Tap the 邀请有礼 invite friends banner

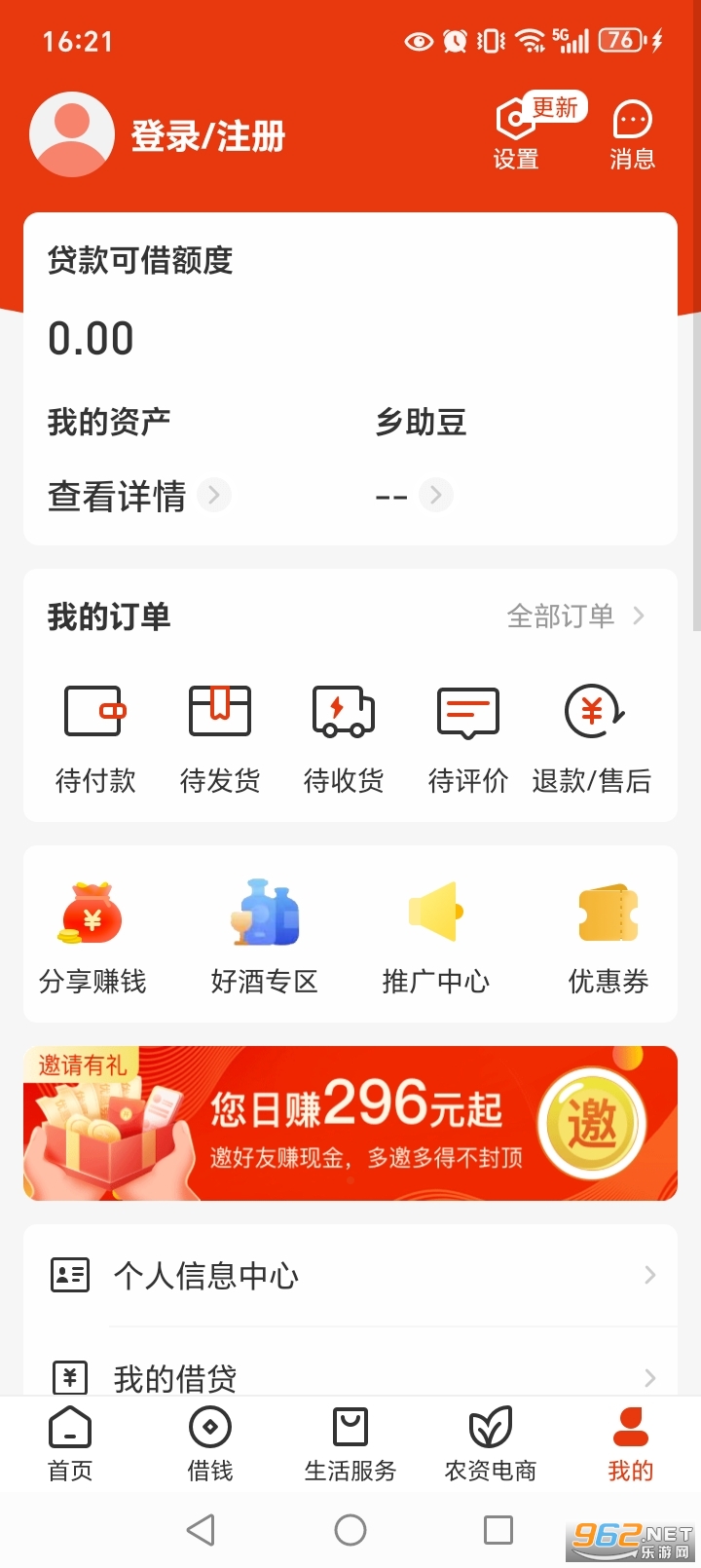tap(350, 1122)
